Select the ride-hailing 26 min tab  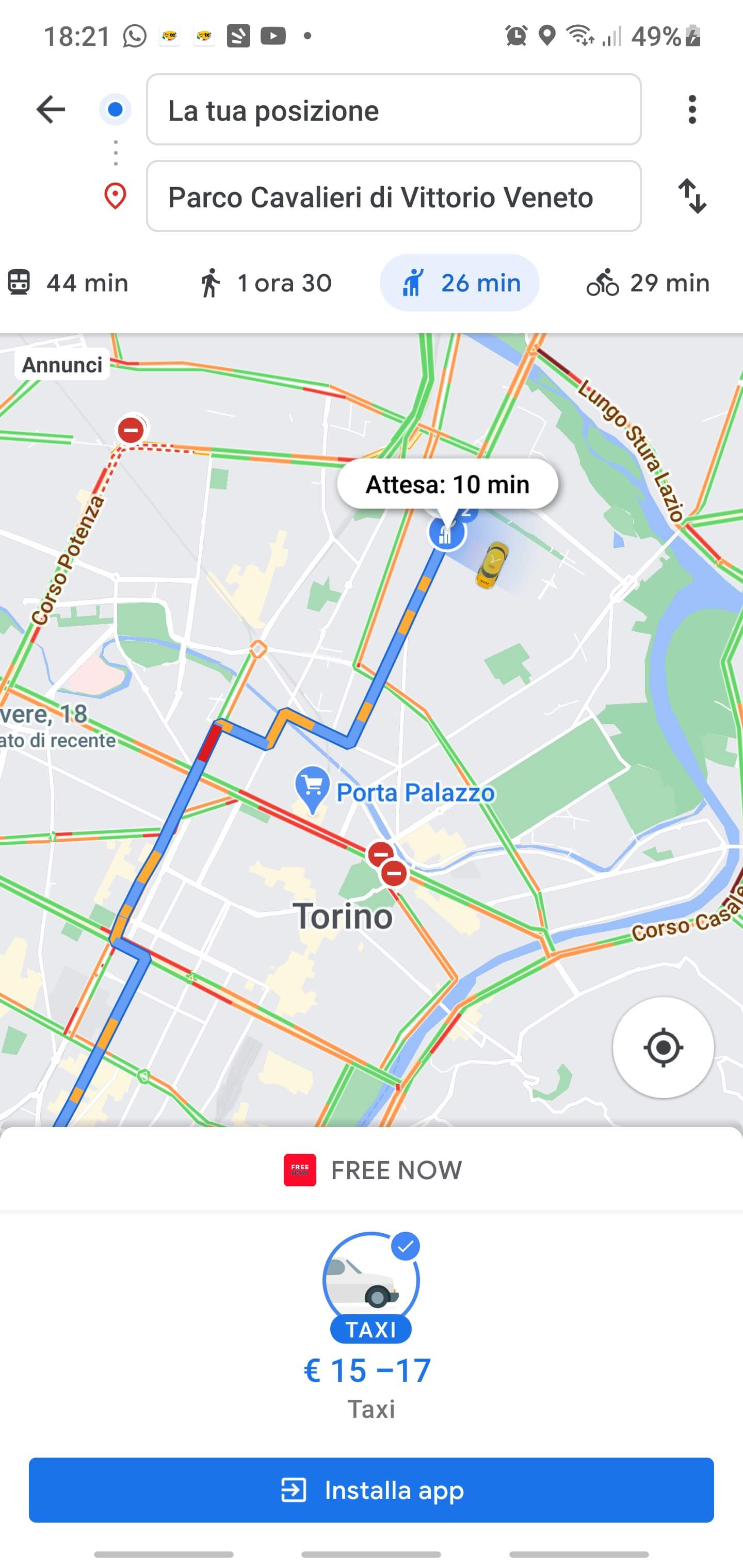pyautogui.click(x=459, y=283)
